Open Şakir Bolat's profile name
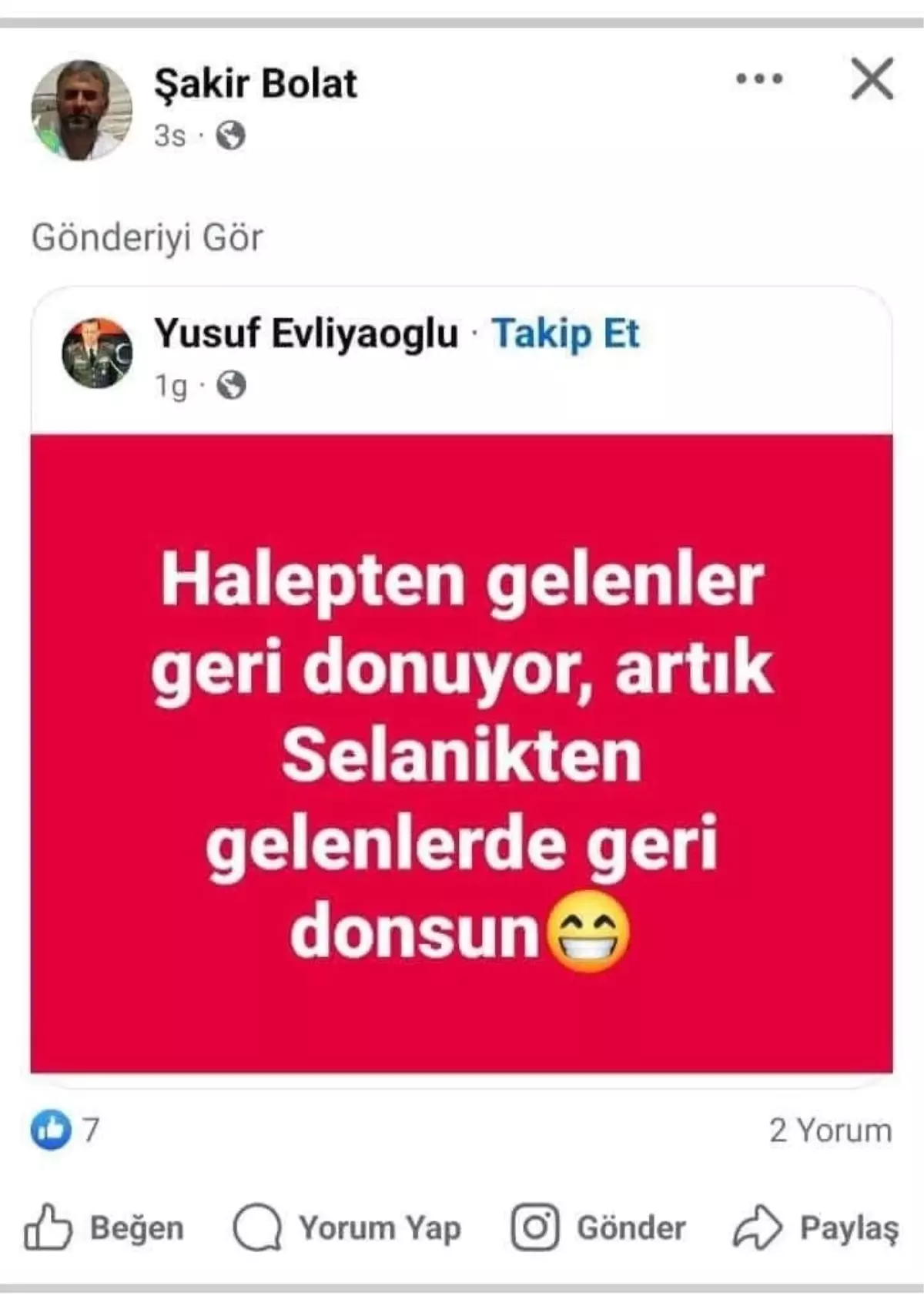Viewport: 924px width, 1306px height. coord(256,83)
